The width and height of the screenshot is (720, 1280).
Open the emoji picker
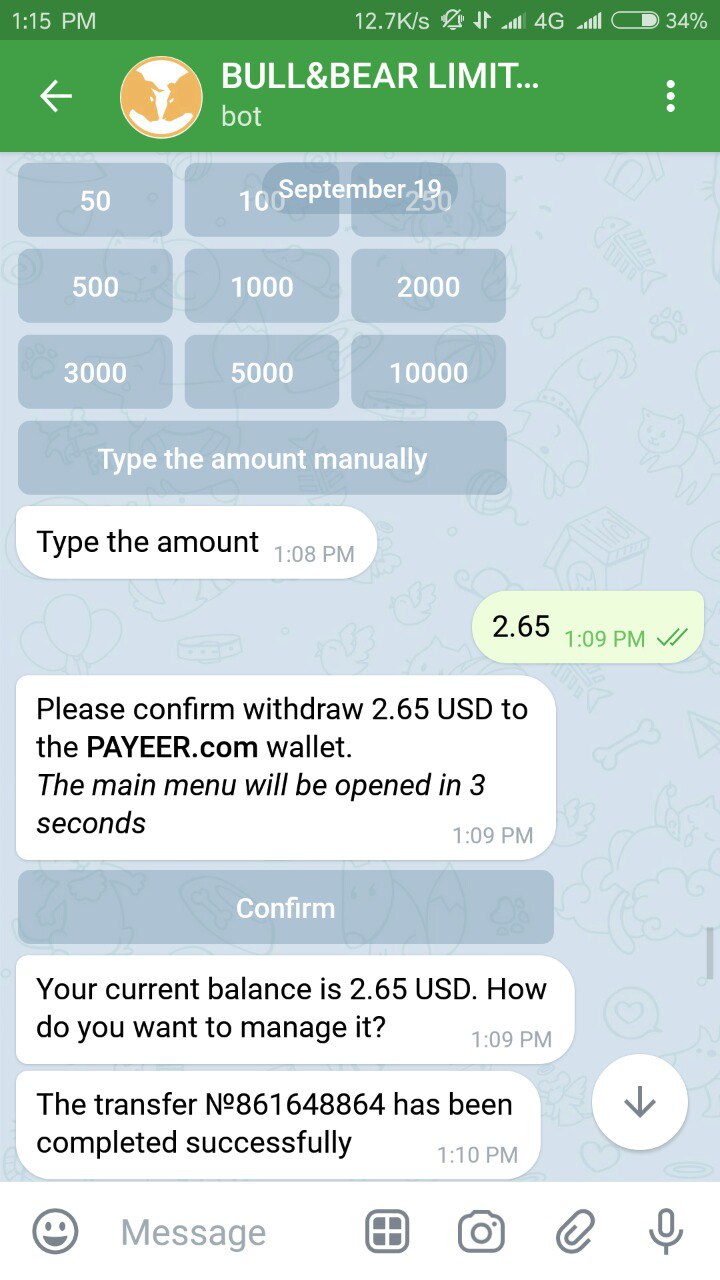(x=55, y=1232)
